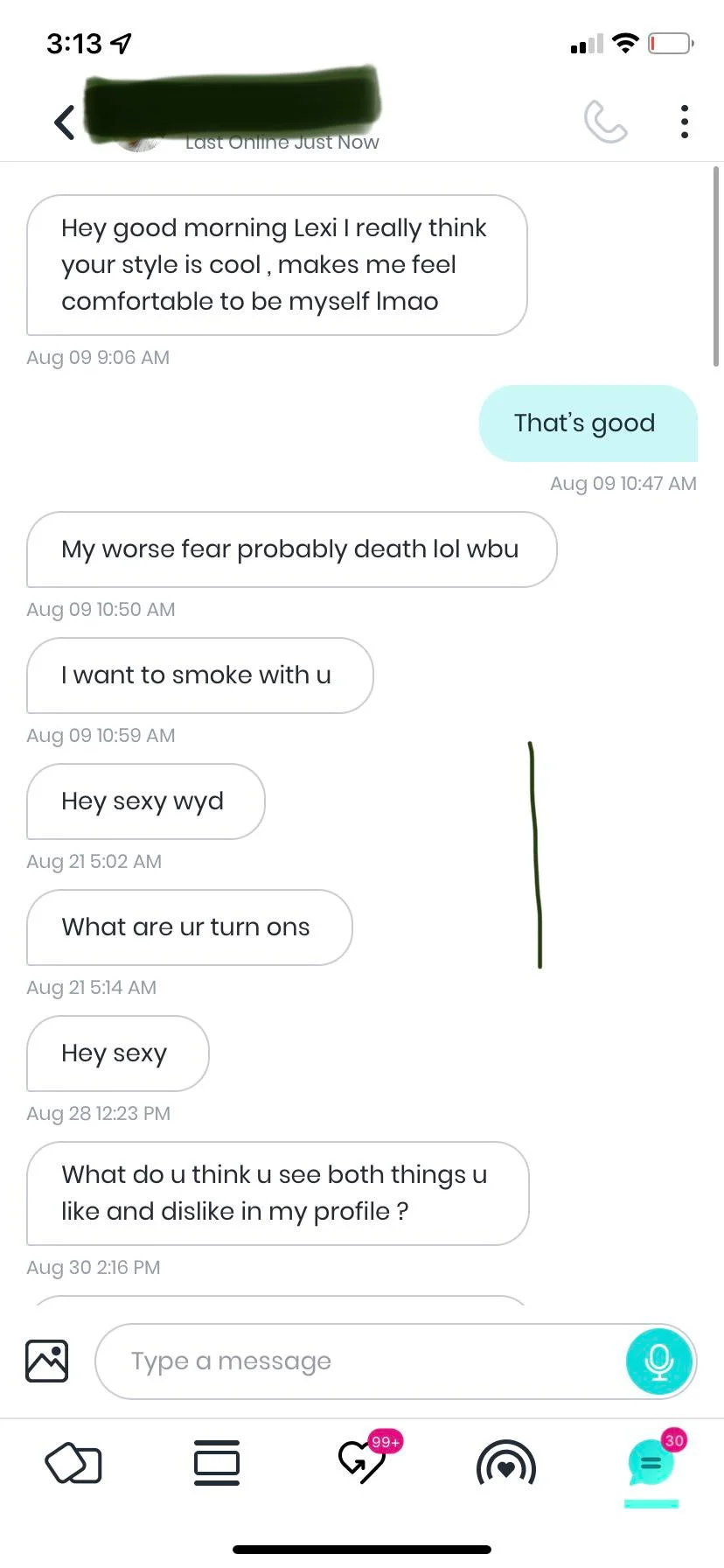Attach a photo using the image icon
Image resolution: width=724 pixels, height=1568 pixels.
click(x=47, y=1361)
